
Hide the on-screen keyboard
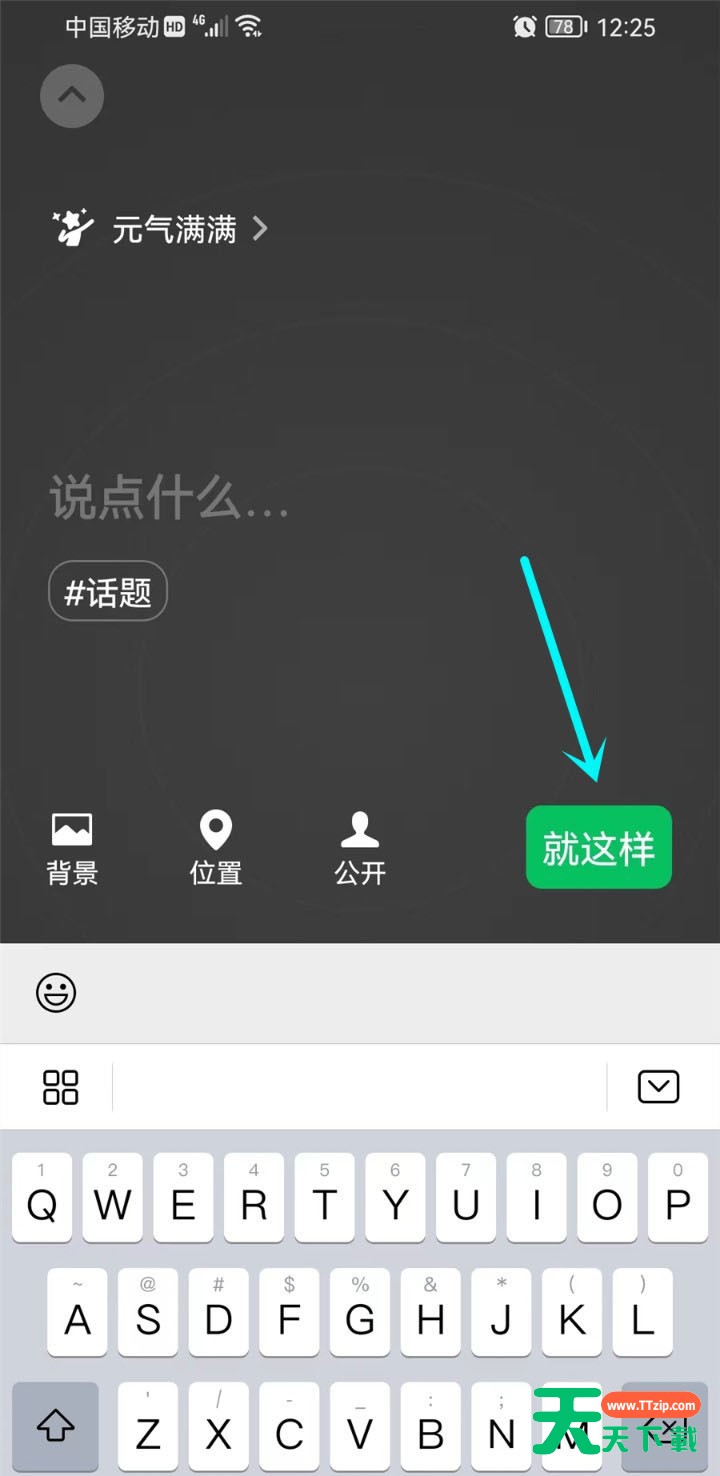[x=658, y=1087]
